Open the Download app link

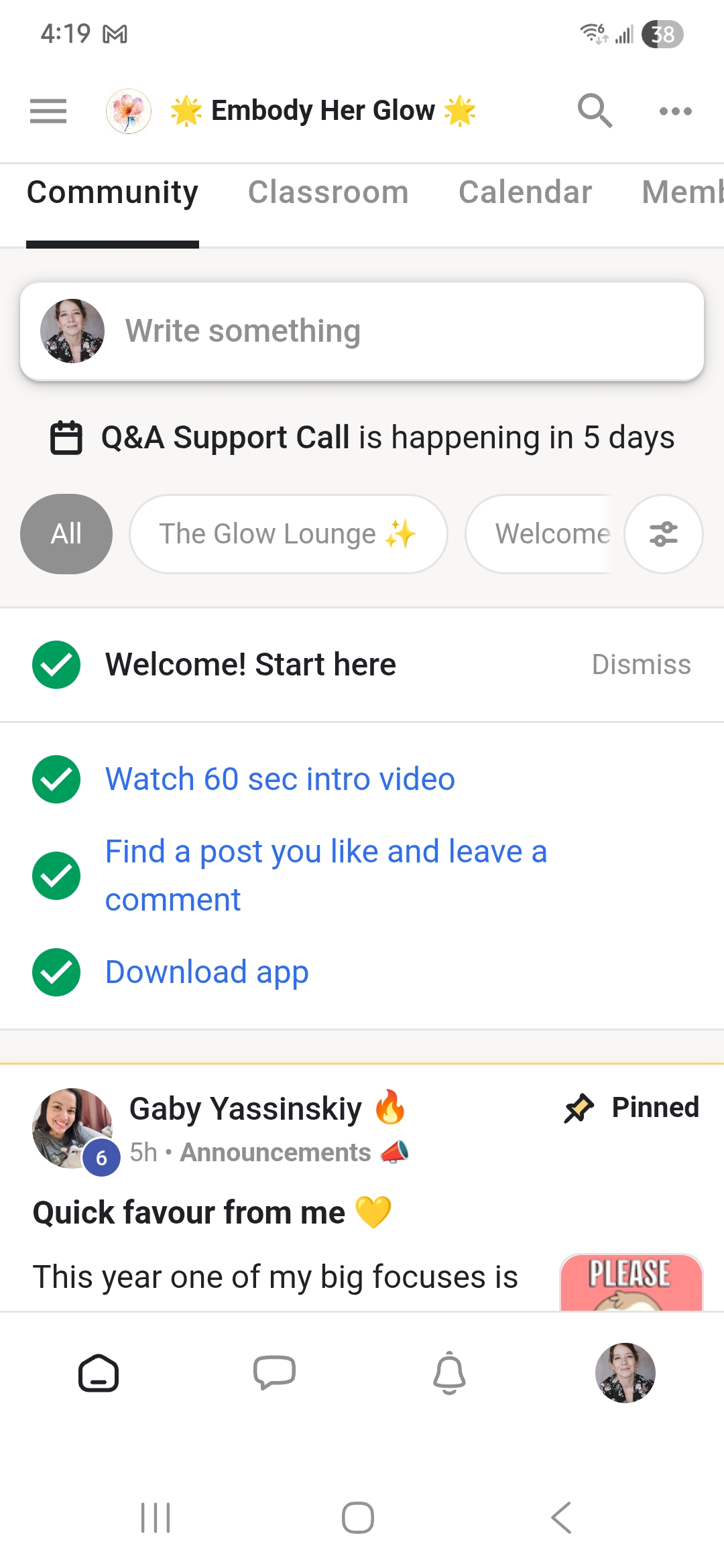click(x=206, y=972)
